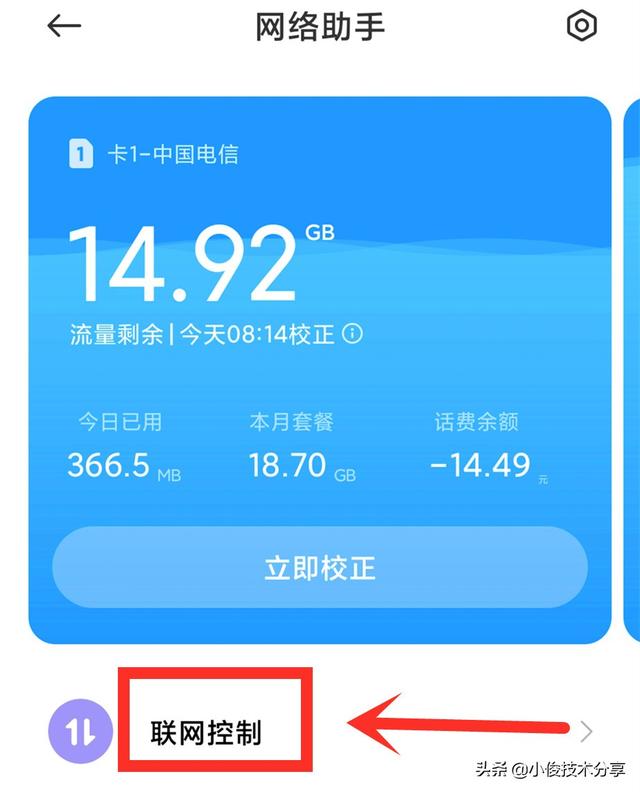Image resolution: width=640 pixels, height=792 pixels.
Task: Open the 联网控制 row
Action: coord(320,731)
